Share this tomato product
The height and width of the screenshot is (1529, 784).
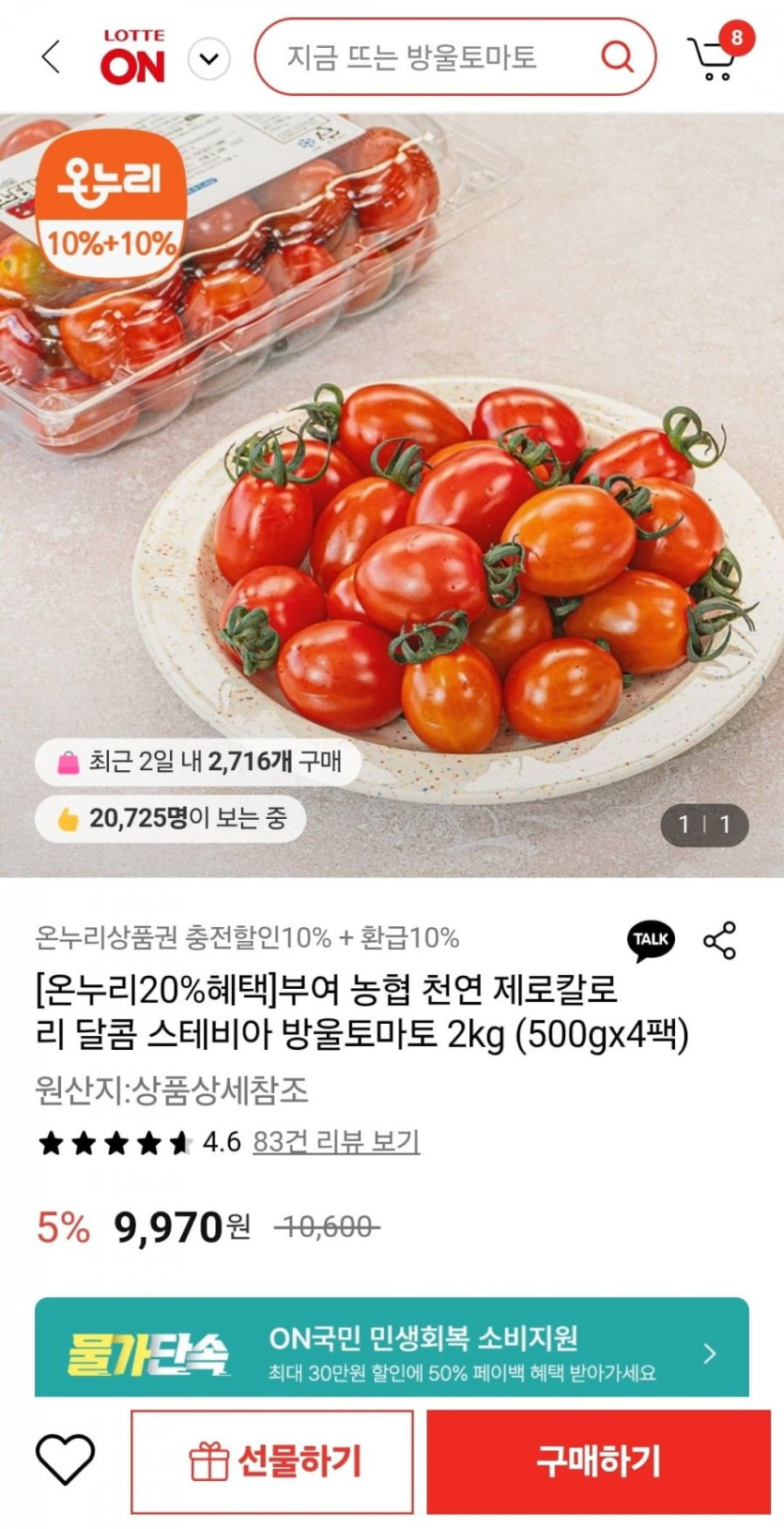coord(720,940)
